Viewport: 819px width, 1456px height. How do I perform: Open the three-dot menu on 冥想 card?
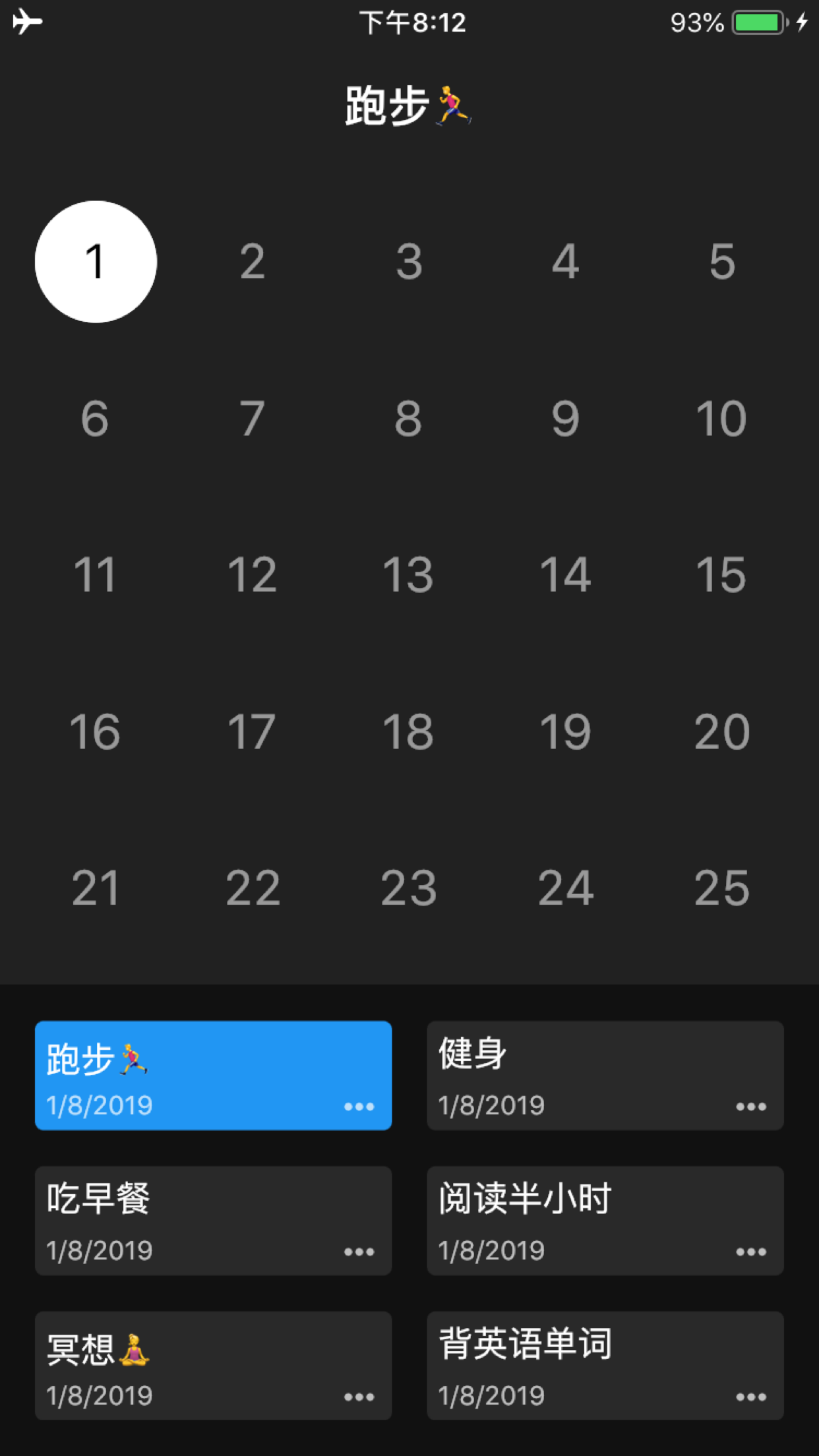(x=359, y=1397)
